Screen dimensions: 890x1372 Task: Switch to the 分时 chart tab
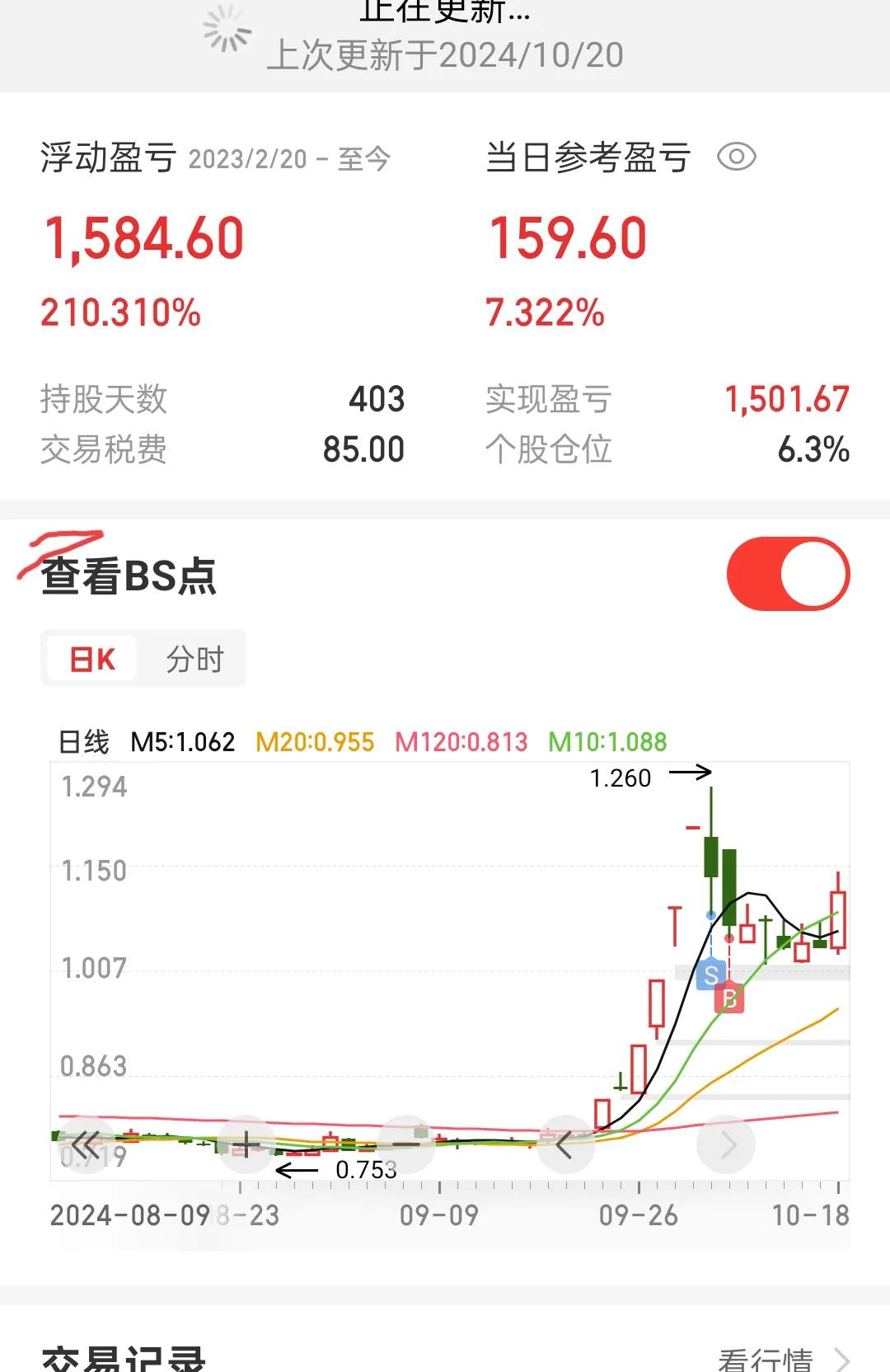tap(194, 659)
